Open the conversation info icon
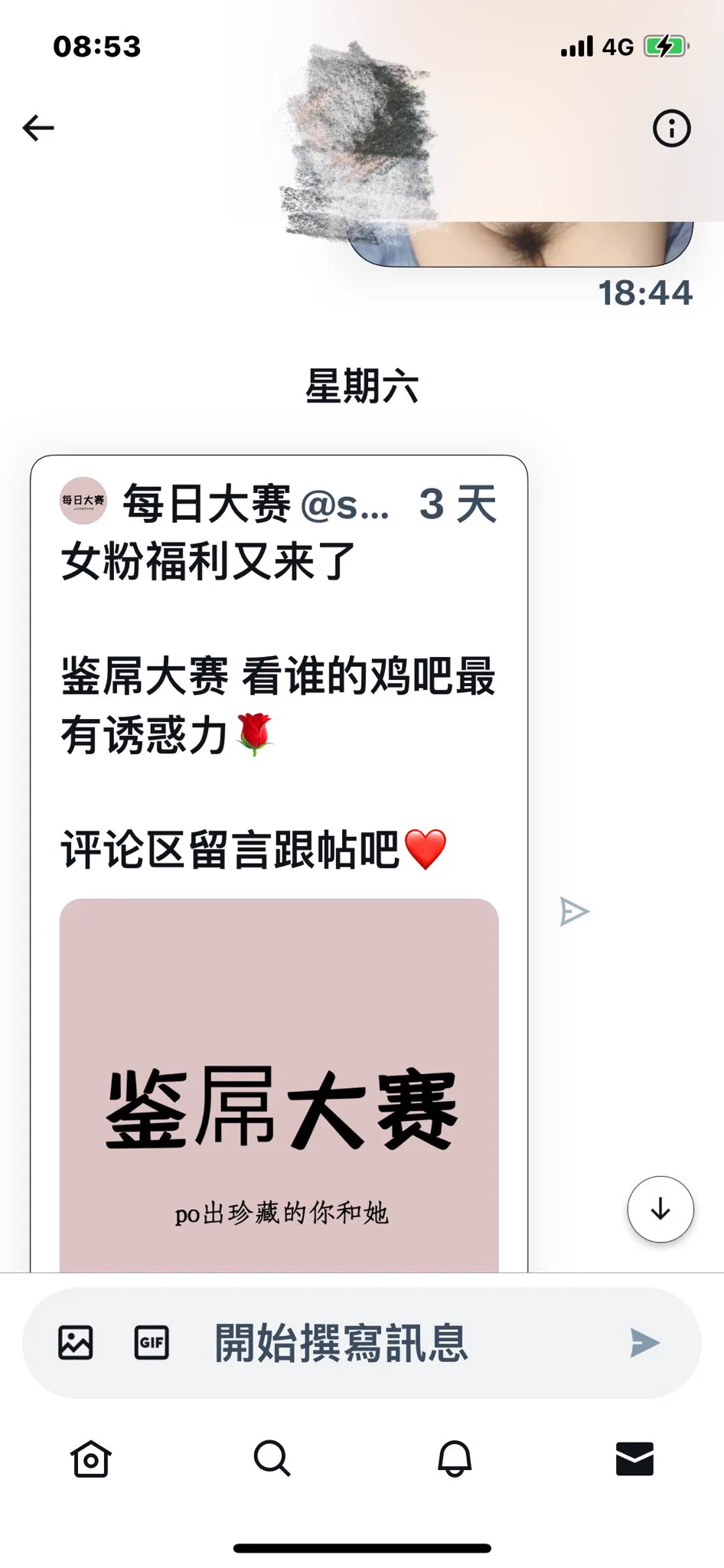The width and height of the screenshot is (724, 1568). tap(671, 128)
